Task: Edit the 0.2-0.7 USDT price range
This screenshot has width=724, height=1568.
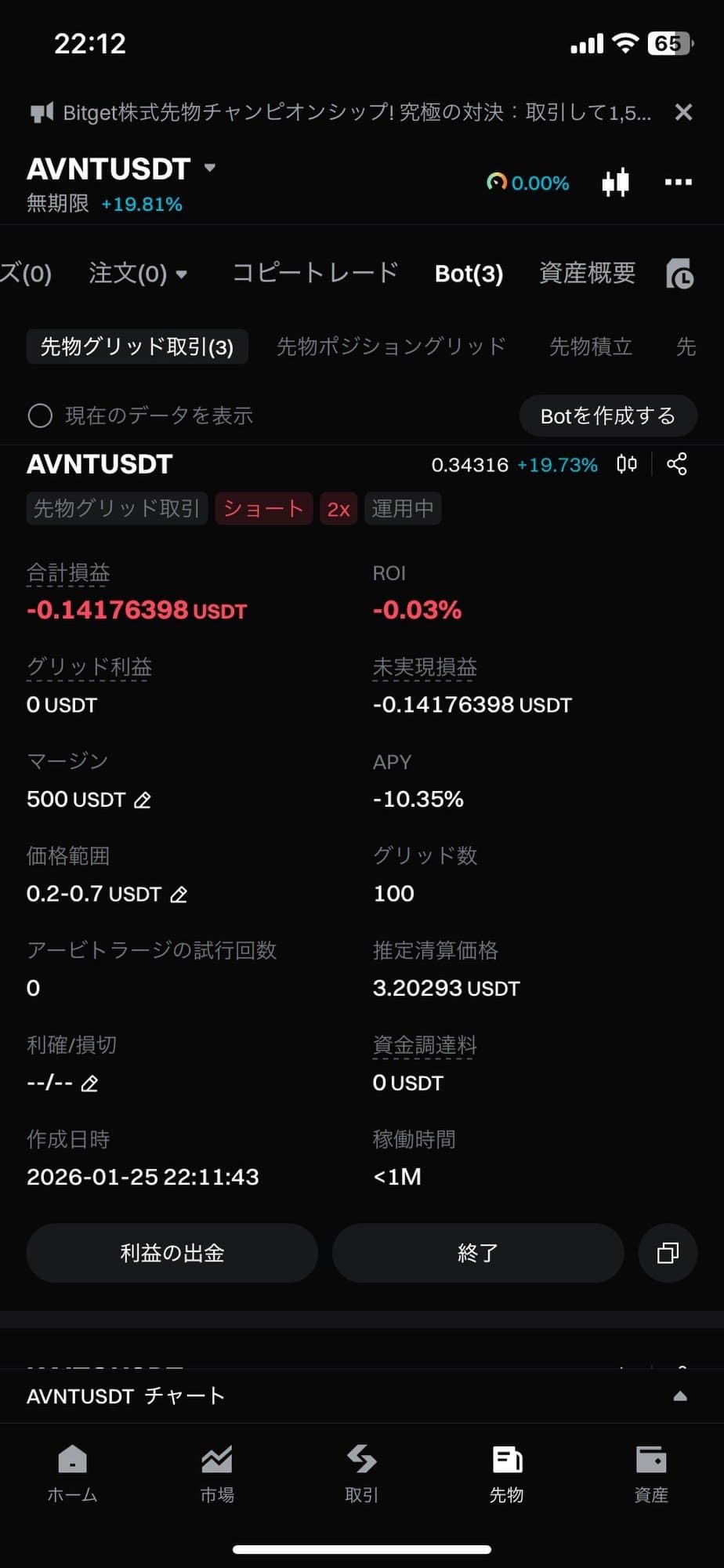Action: 179,895
